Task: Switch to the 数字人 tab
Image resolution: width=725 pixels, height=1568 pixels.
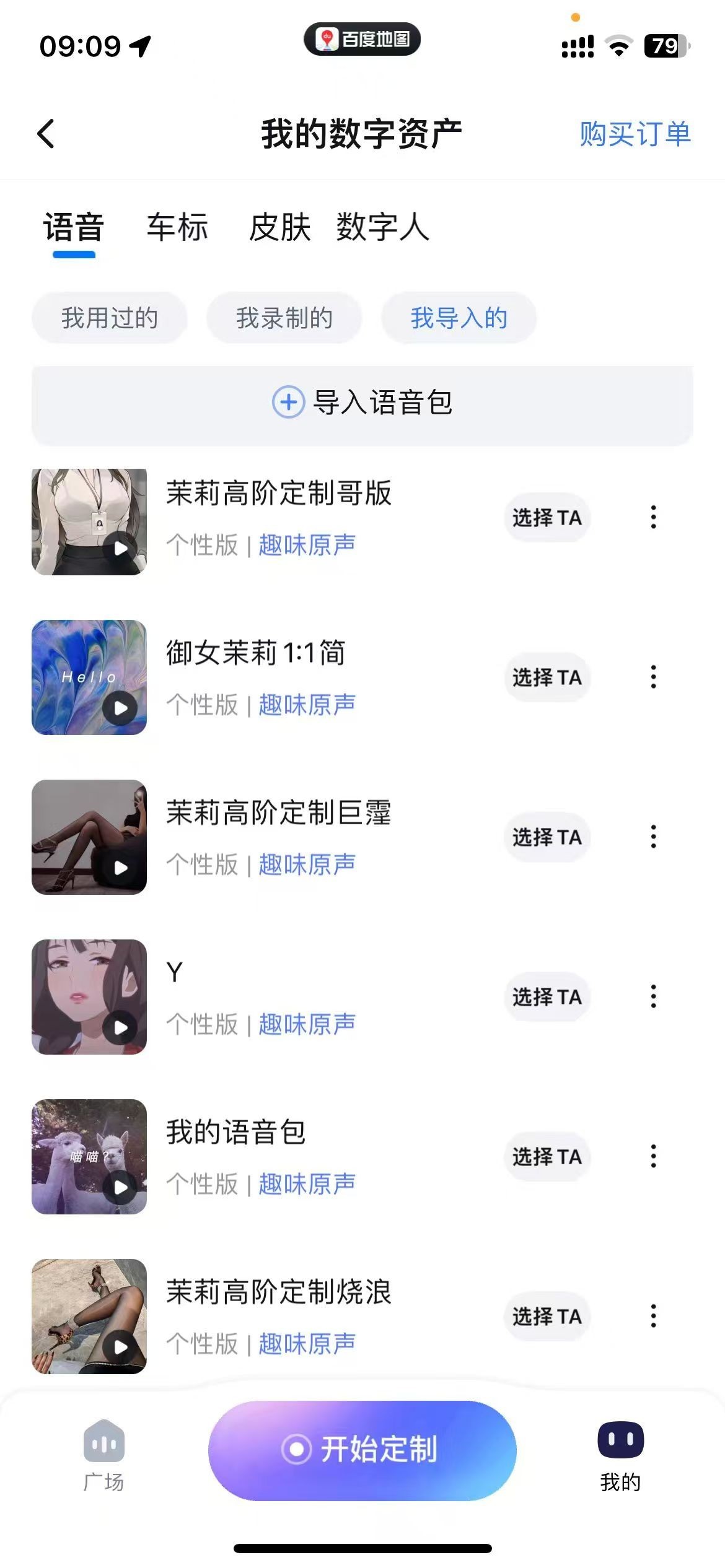Action: pyautogui.click(x=383, y=227)
